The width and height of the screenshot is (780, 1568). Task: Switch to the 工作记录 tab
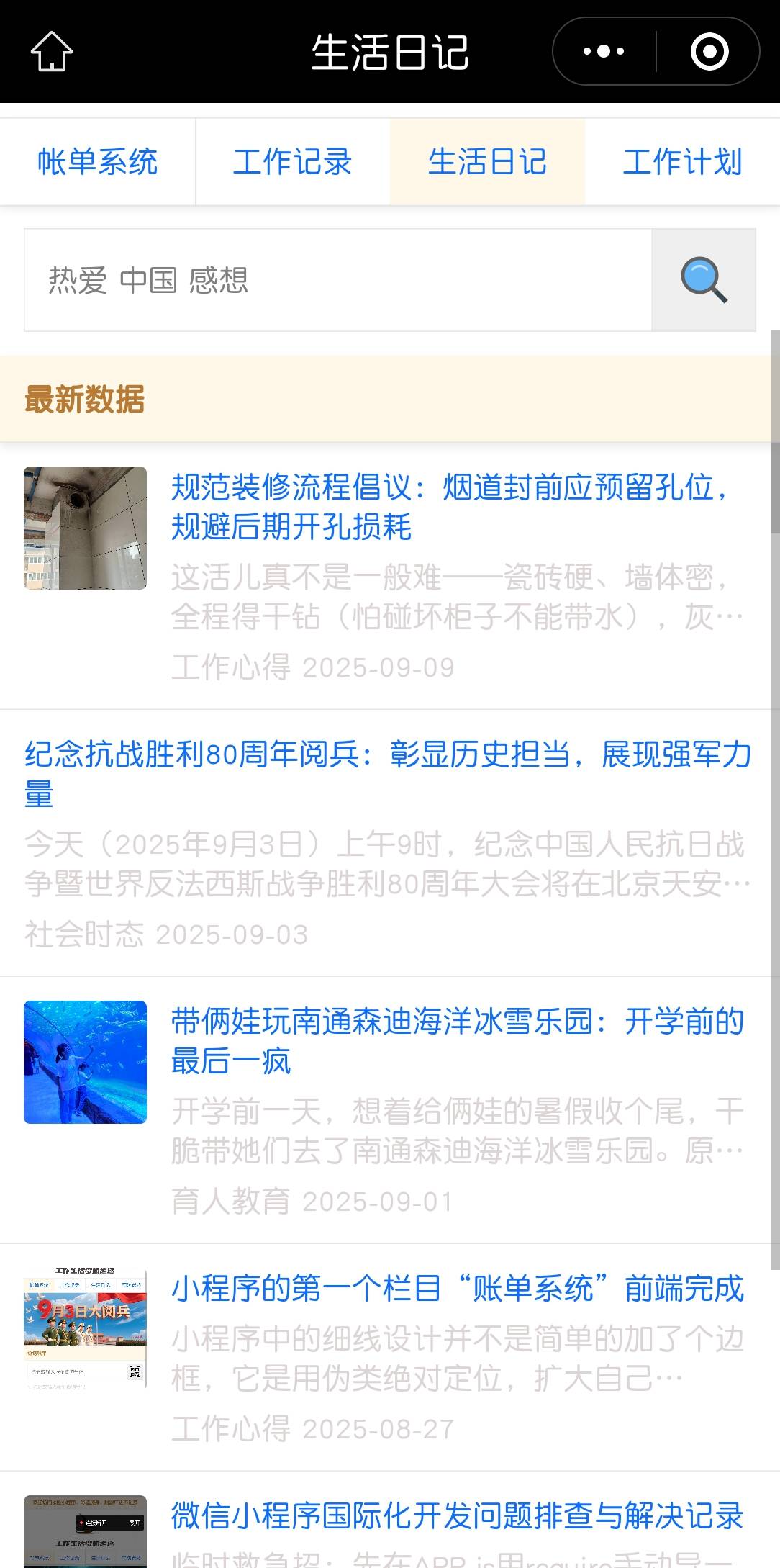[293, 162]
